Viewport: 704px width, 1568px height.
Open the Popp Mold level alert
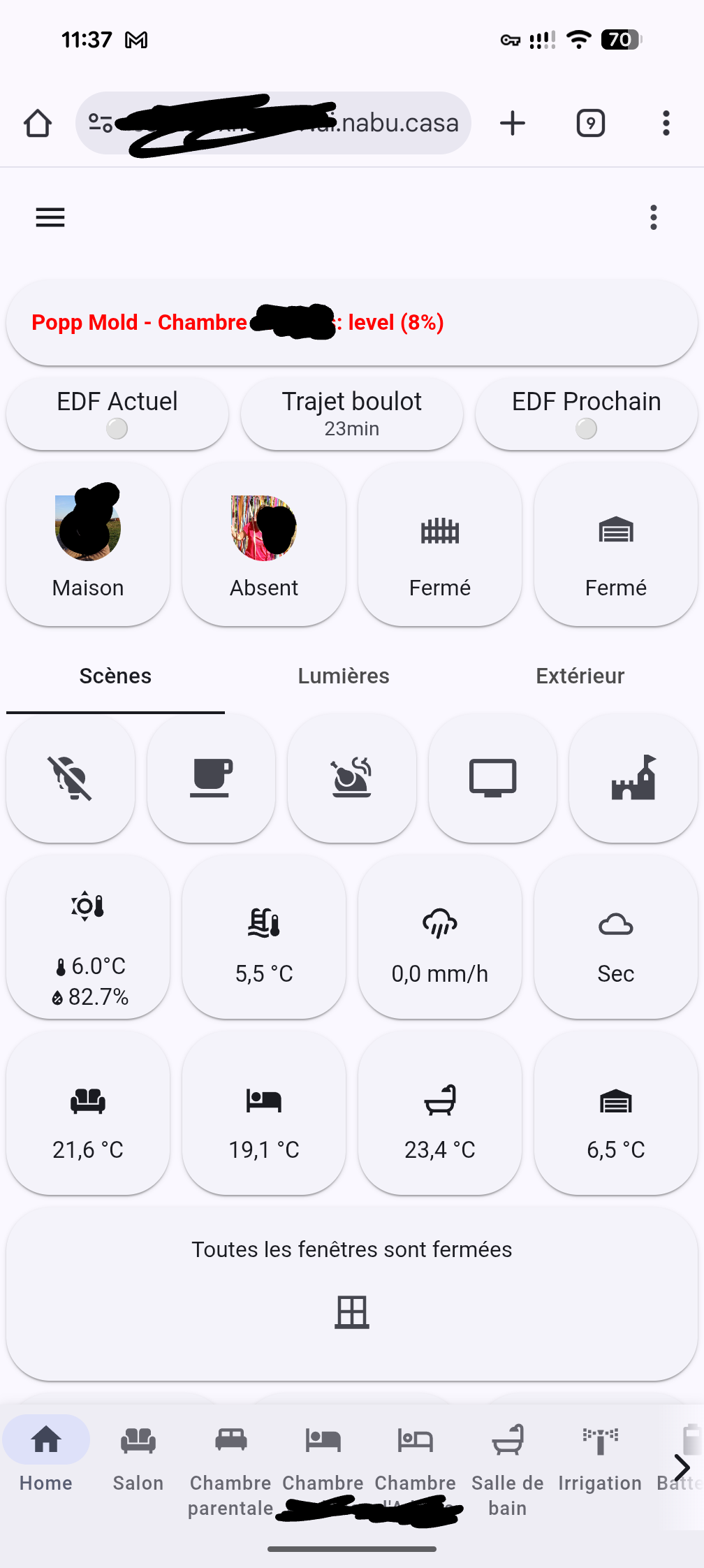[x=351, y=323]
